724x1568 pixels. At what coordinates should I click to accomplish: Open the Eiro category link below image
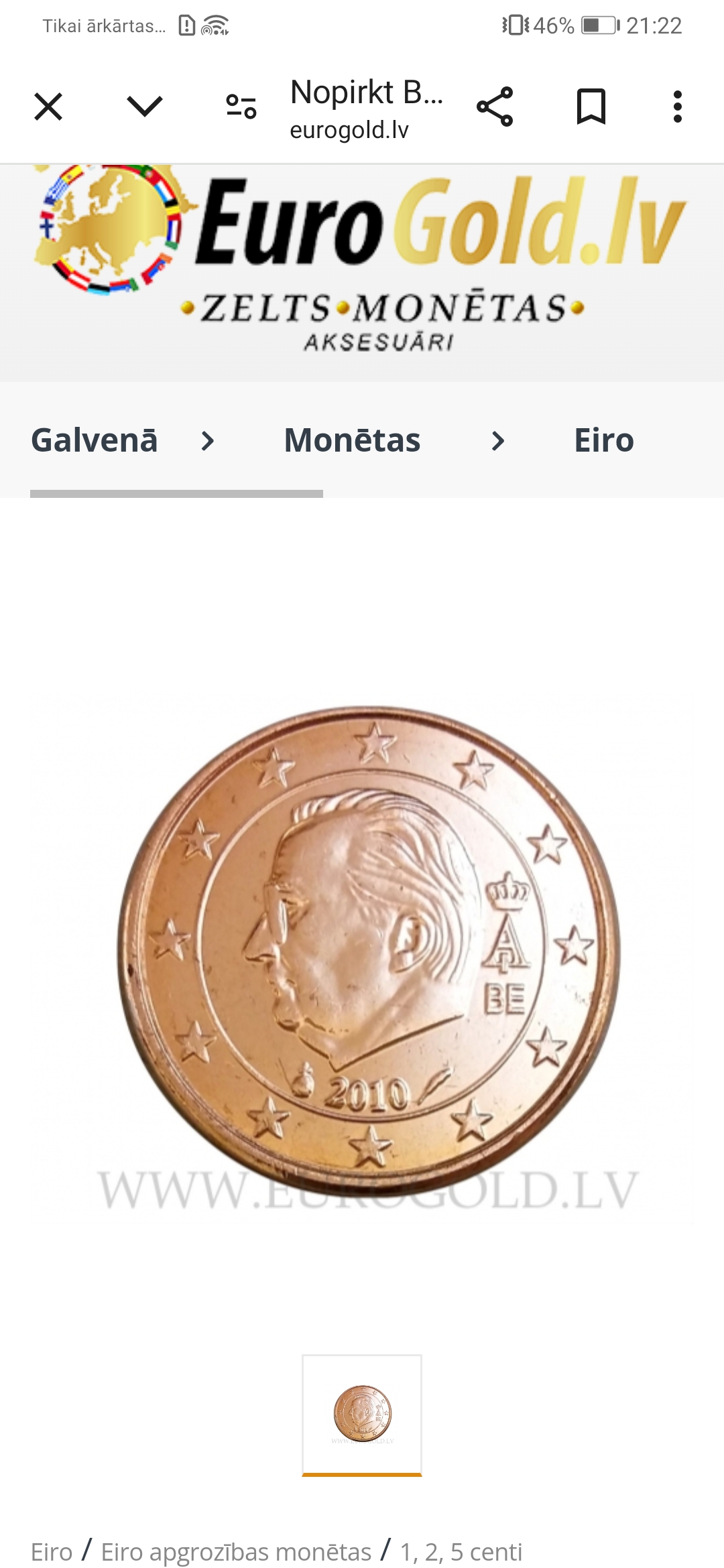[x=52, y=1552]
